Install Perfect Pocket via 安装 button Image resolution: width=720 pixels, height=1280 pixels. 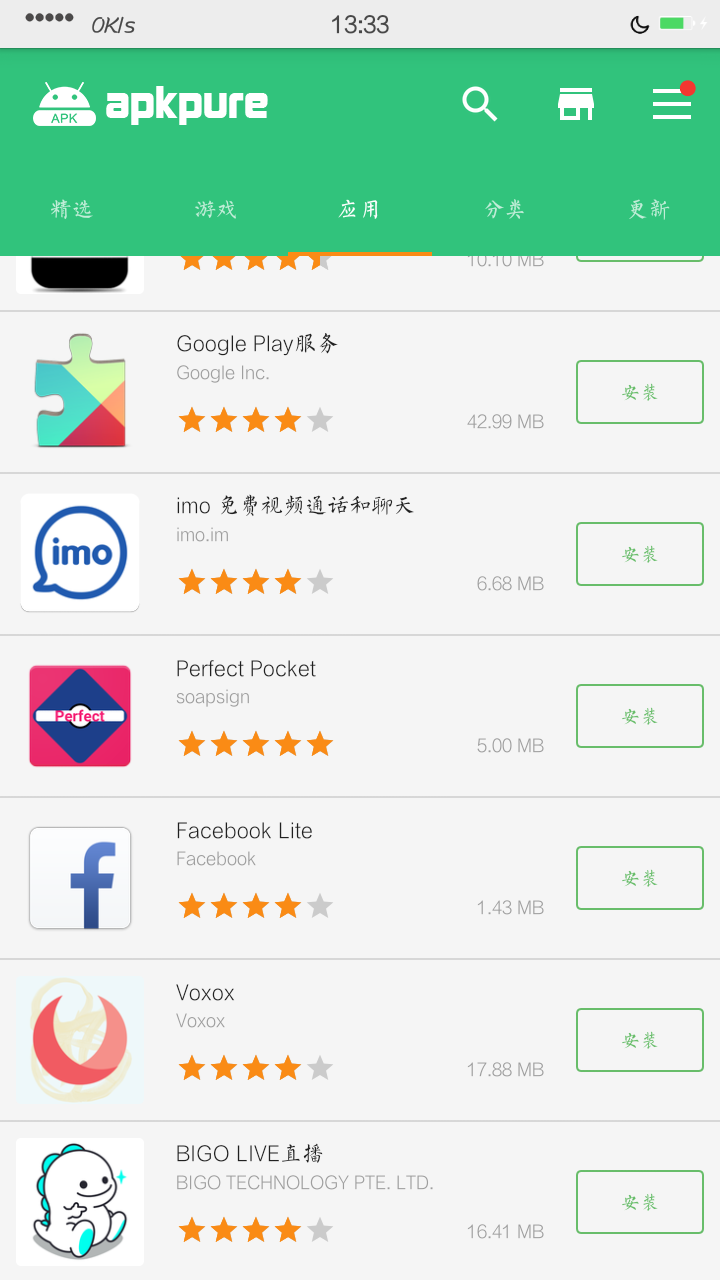pos(640,716)
